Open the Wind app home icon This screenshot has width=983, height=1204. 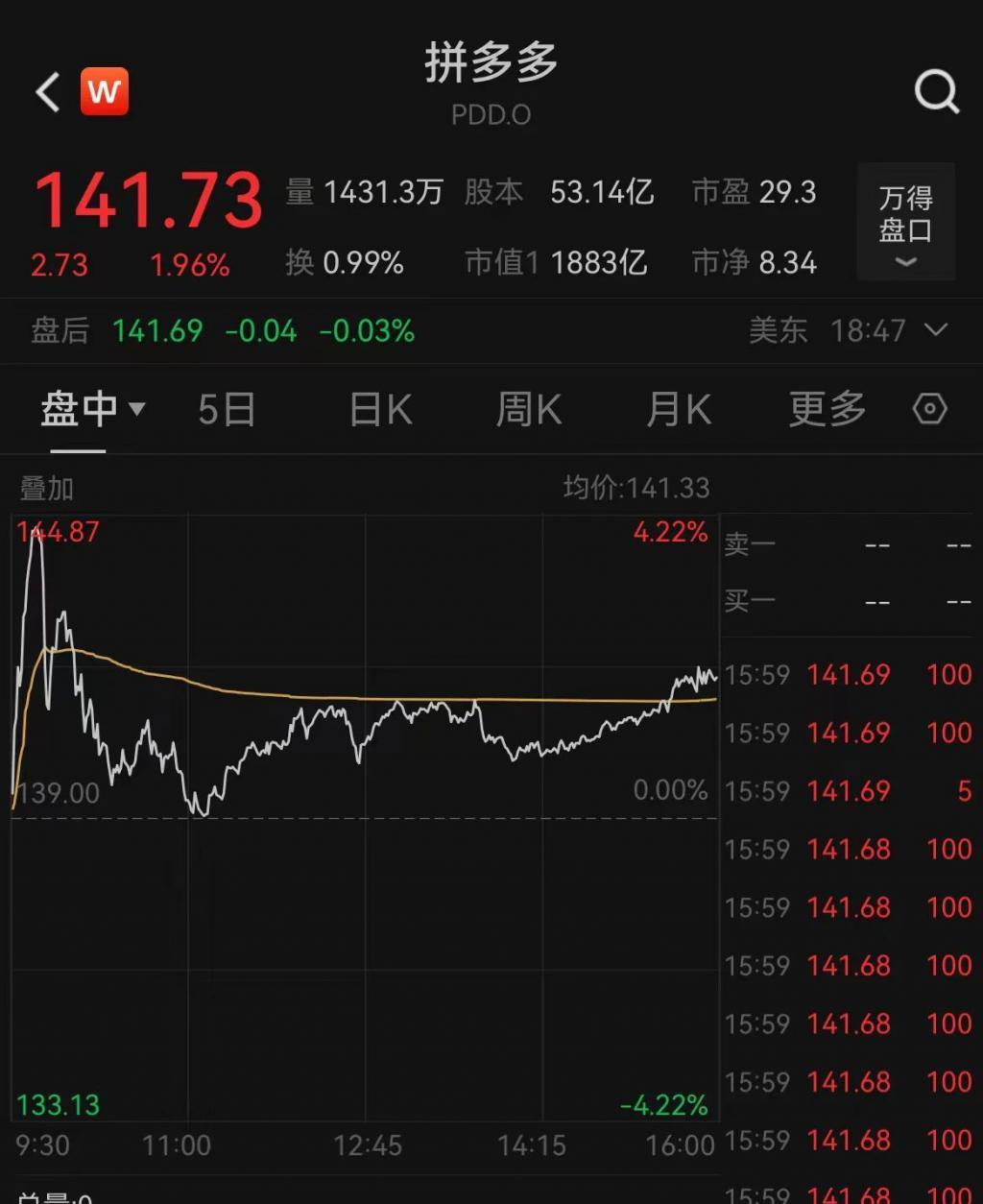105,90
